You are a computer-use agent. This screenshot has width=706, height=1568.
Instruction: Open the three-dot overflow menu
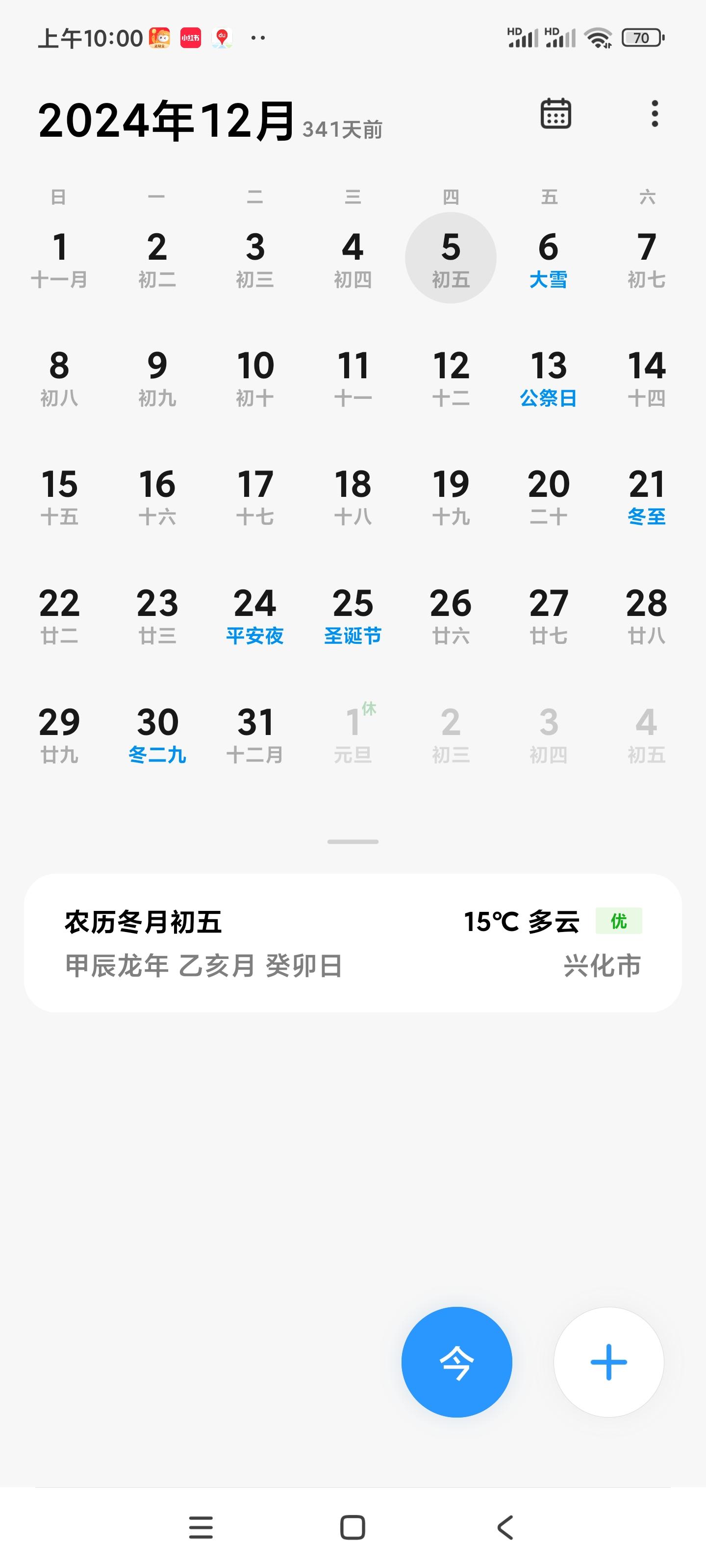coord(655,114)
